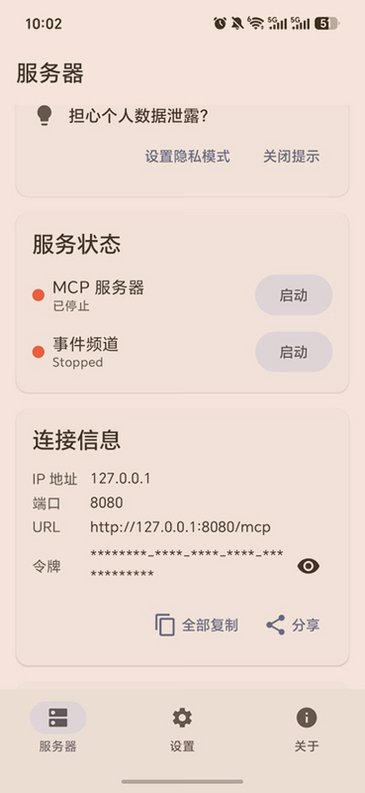Select the 服务器 tab
Screen dimensions: 365x793
58,729
